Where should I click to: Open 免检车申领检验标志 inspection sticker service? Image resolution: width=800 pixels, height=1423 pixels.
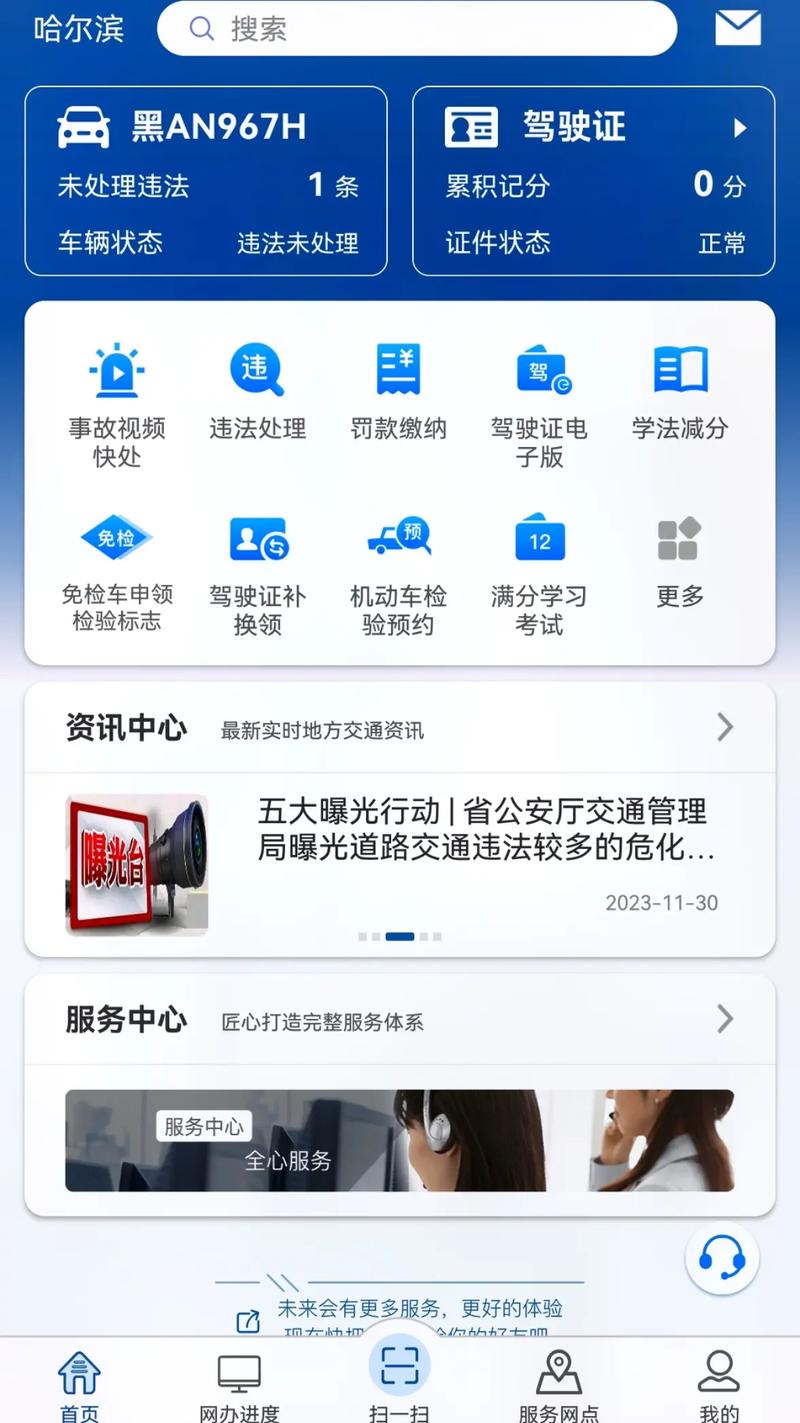point(116,565)
